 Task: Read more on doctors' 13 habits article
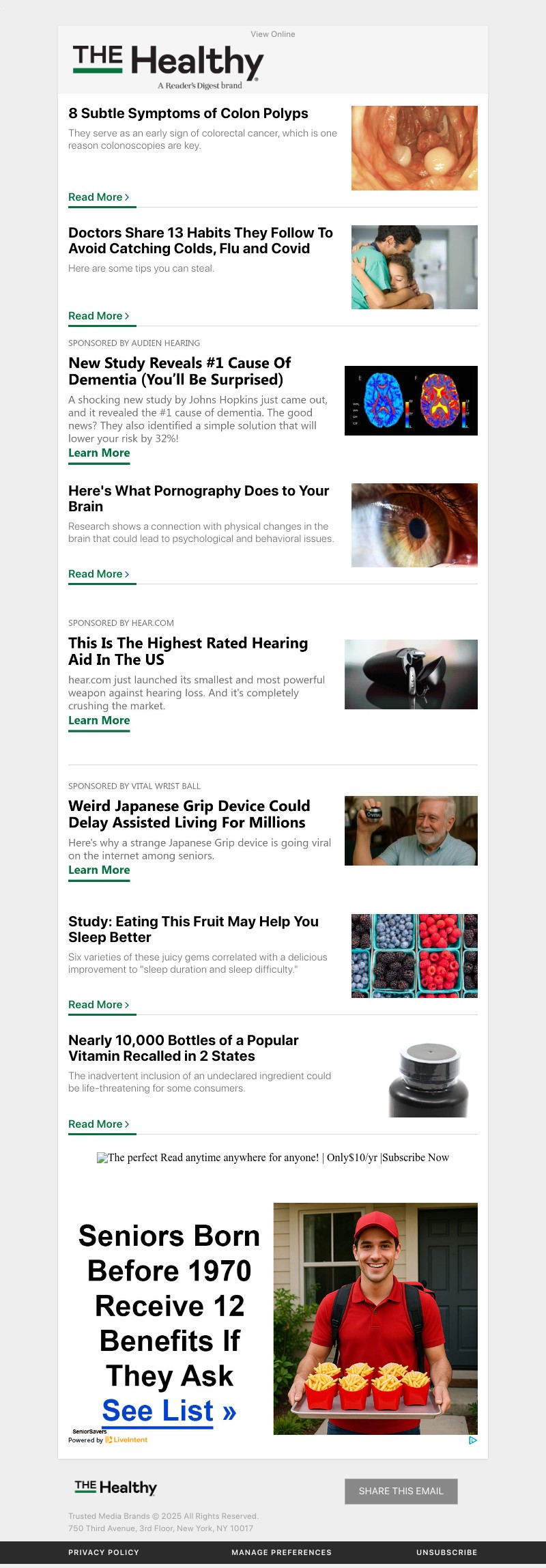point(98,316)
